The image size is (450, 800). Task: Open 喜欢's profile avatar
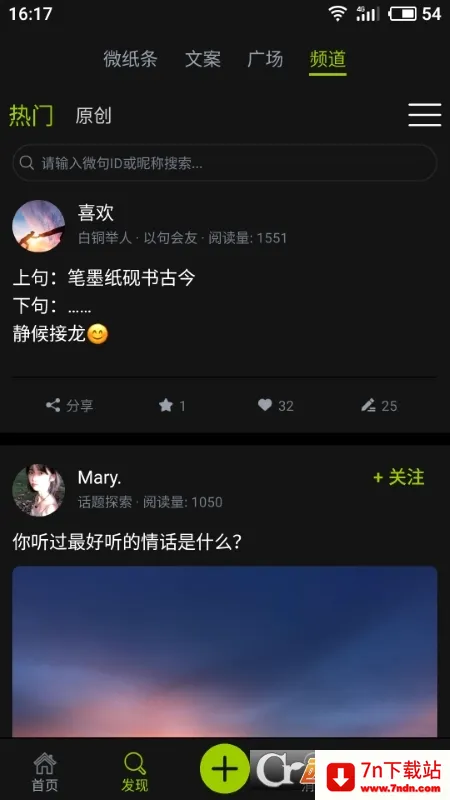pos(38,226)
